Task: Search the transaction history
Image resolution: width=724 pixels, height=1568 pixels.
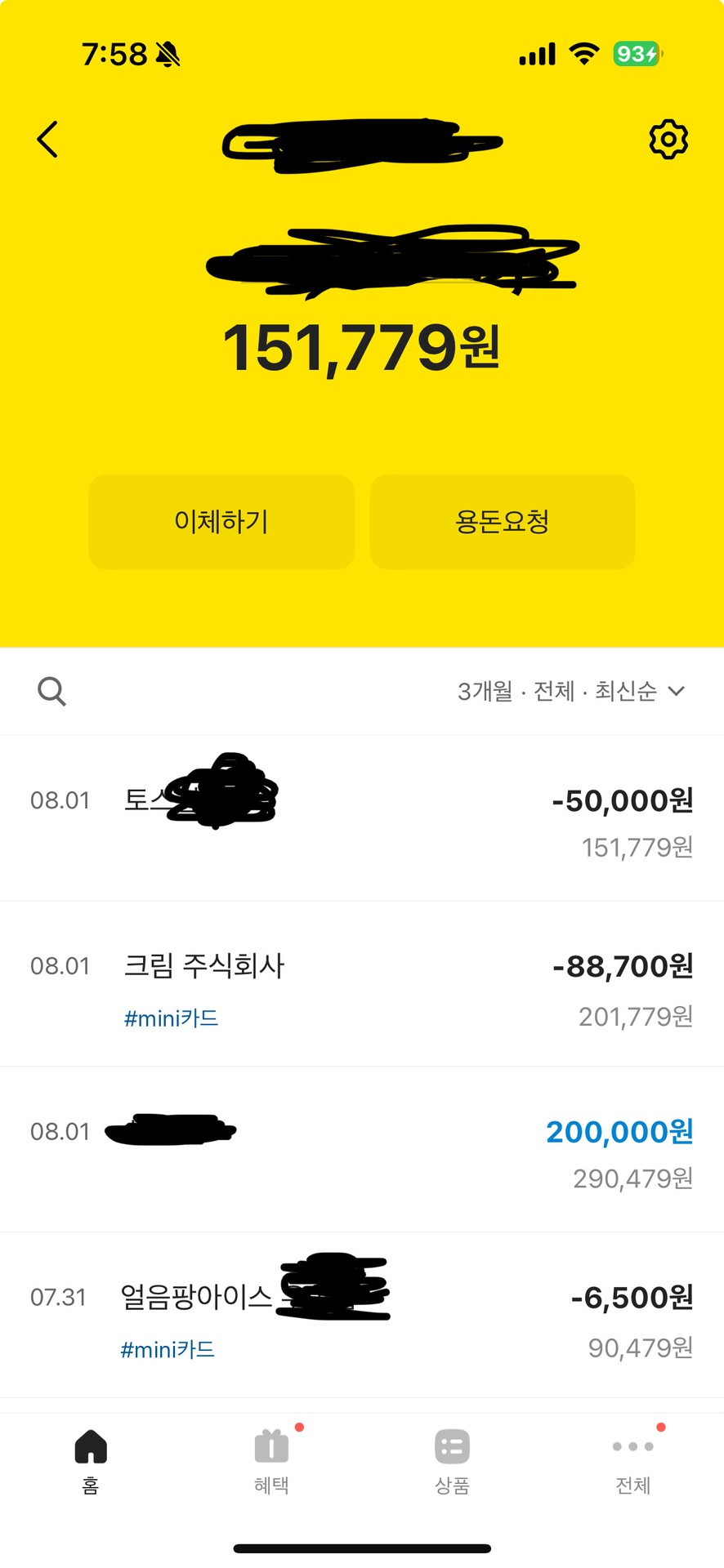Action: (x=51, y=692)
